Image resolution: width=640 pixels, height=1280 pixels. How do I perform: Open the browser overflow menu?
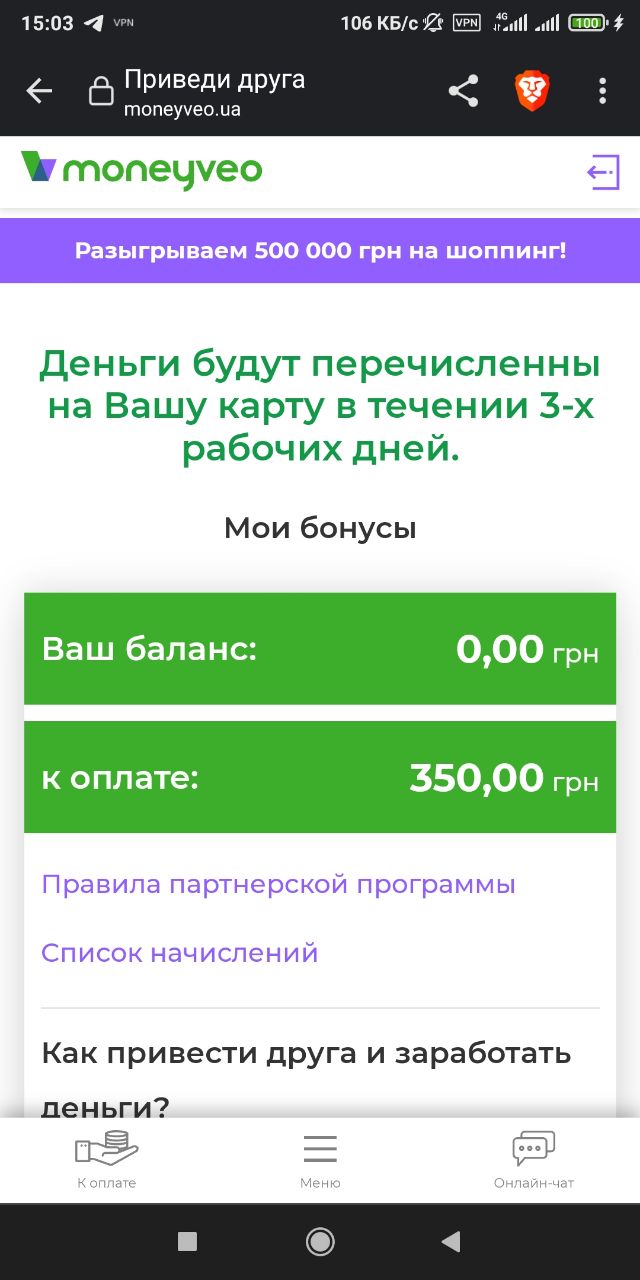pos(602,92)
